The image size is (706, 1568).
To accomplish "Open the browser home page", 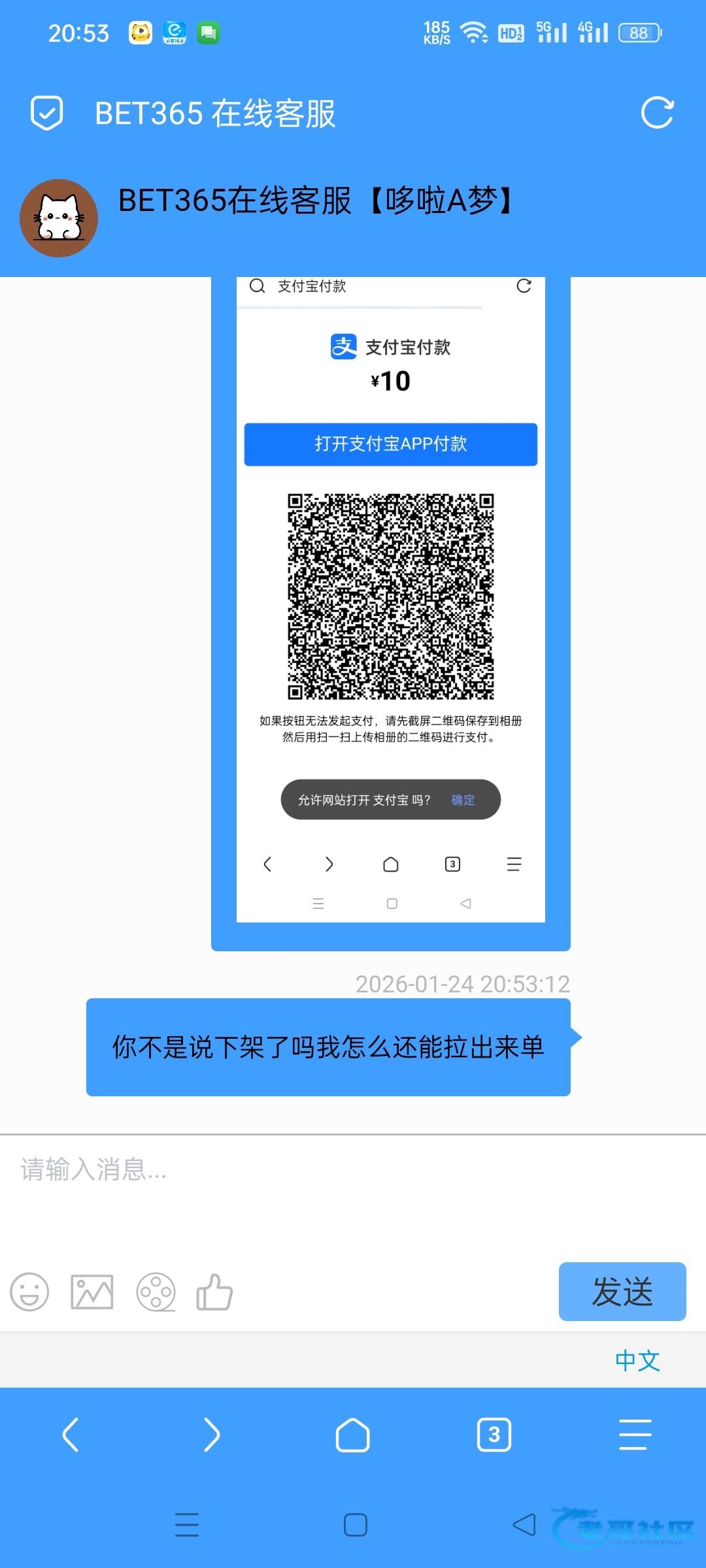I will pos(352,1435).
